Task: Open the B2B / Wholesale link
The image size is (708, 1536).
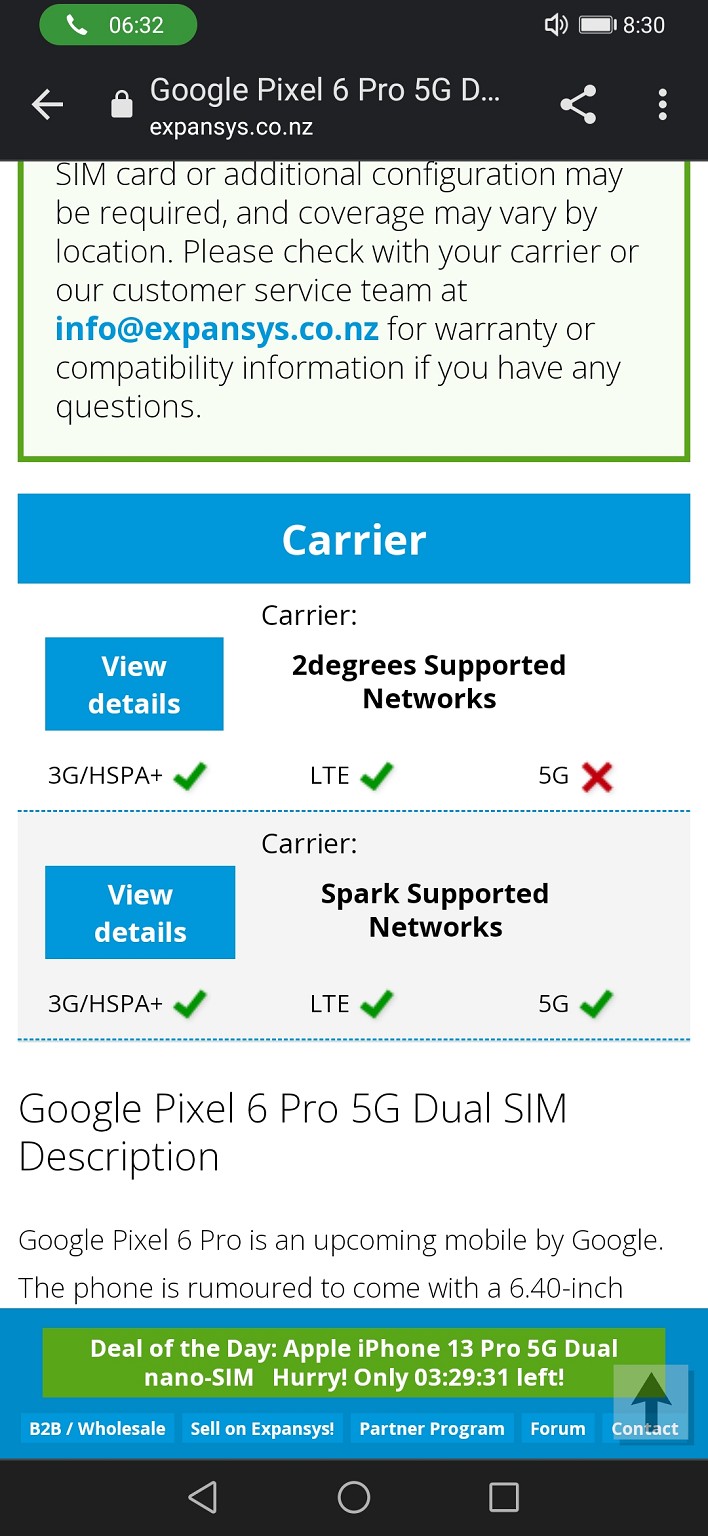Action: click(97, 1428)
